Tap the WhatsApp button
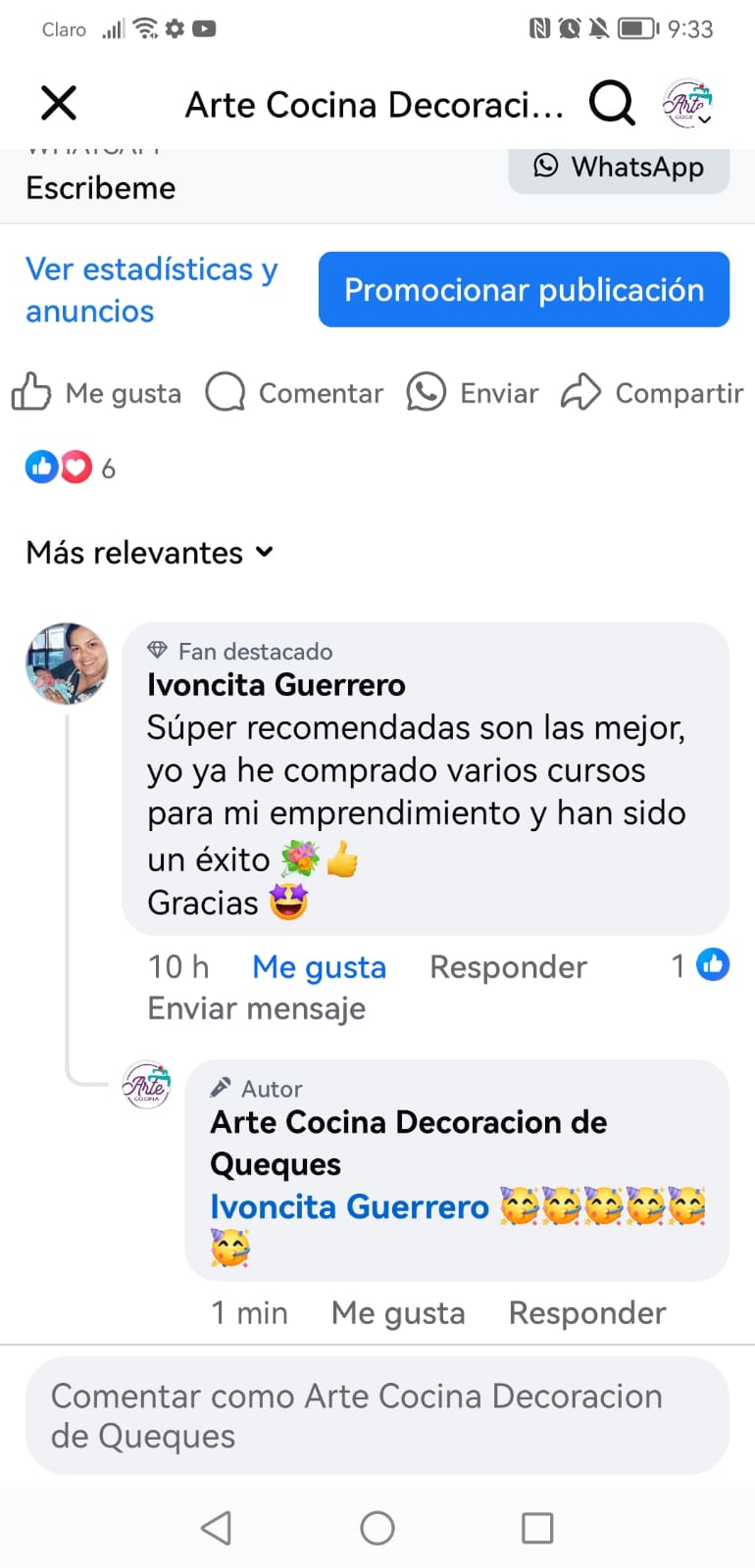 click(x=619, y=168)
